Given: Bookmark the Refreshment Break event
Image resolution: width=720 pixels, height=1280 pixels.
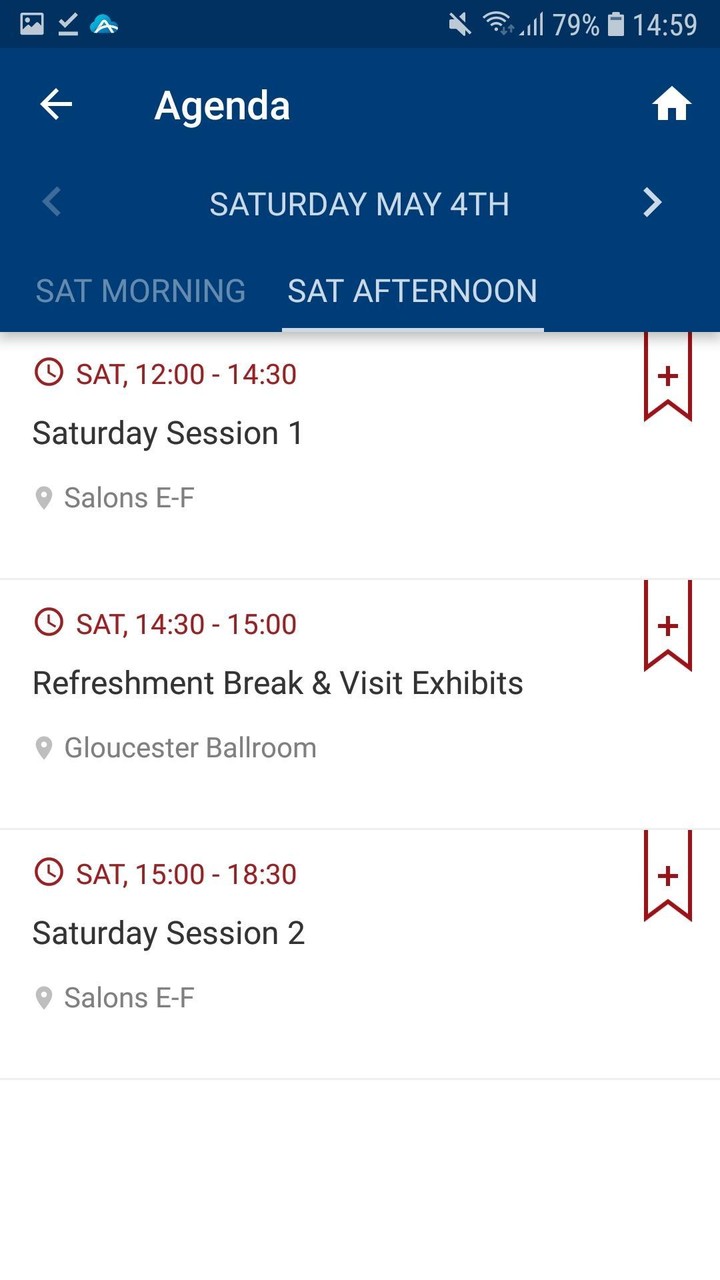Looking at the screenshot, I should tap(667, 627).
